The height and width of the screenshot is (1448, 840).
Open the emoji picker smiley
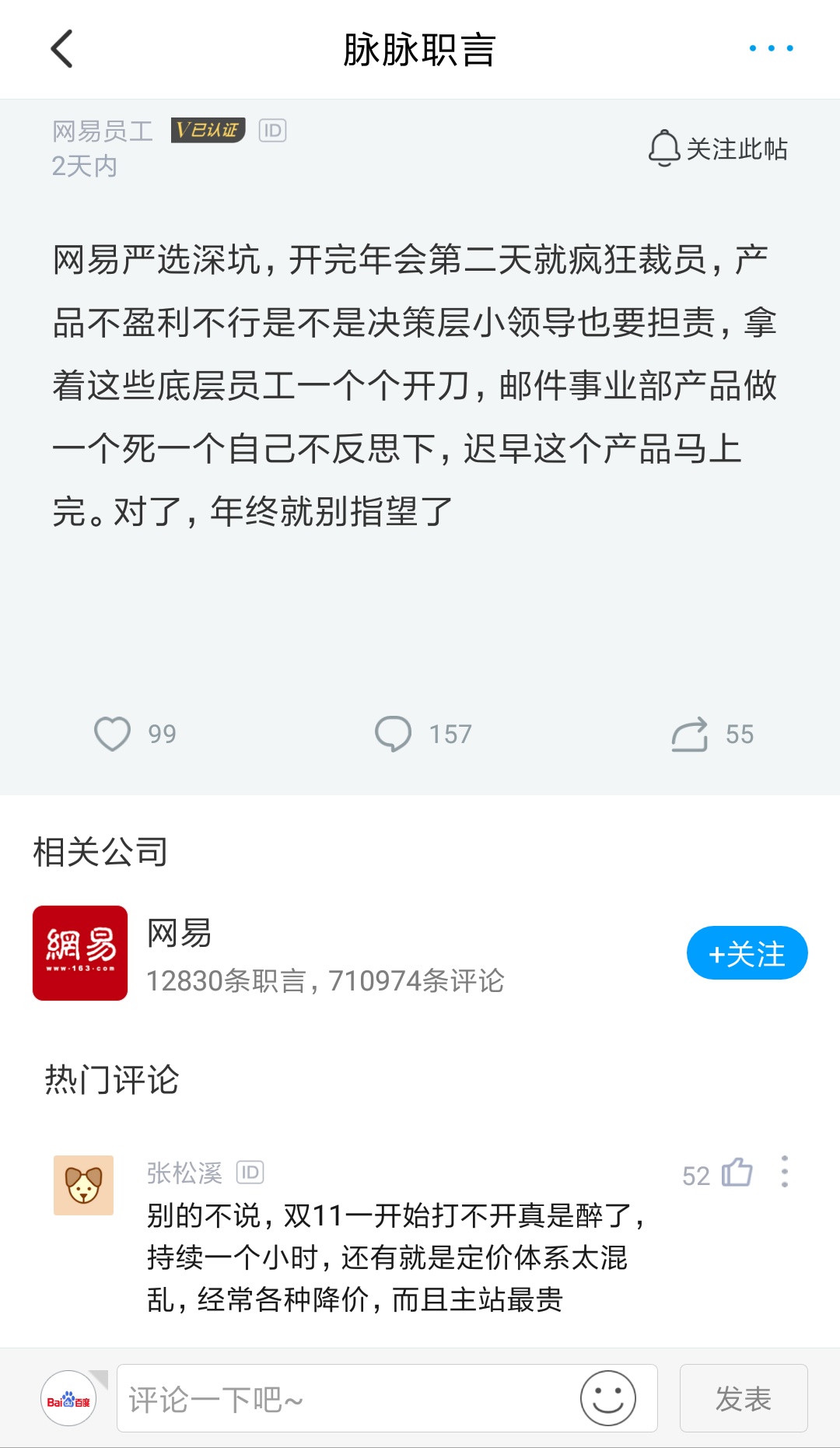click(x=607, y=1398)
